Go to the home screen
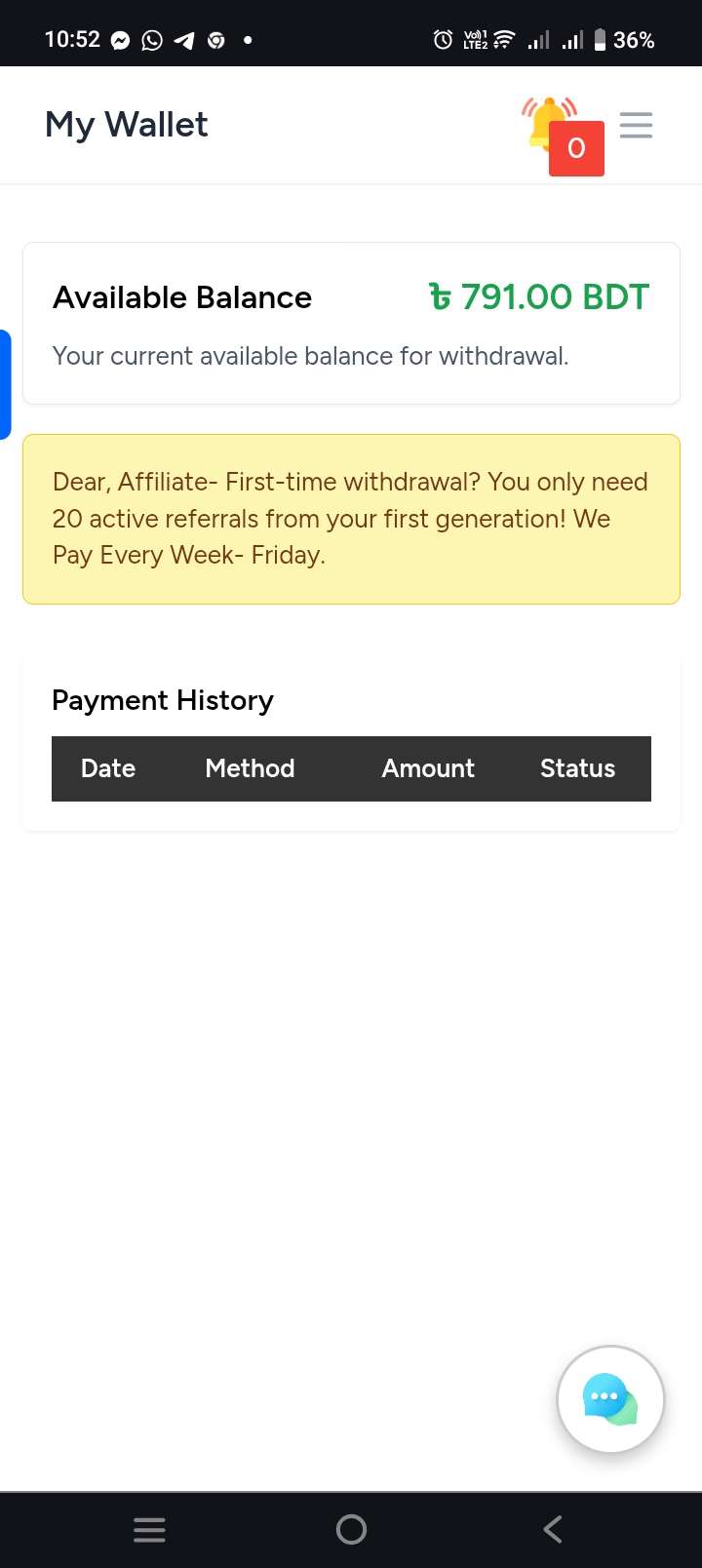This screenshot has width=702, height=1568. coord(351,1529)
